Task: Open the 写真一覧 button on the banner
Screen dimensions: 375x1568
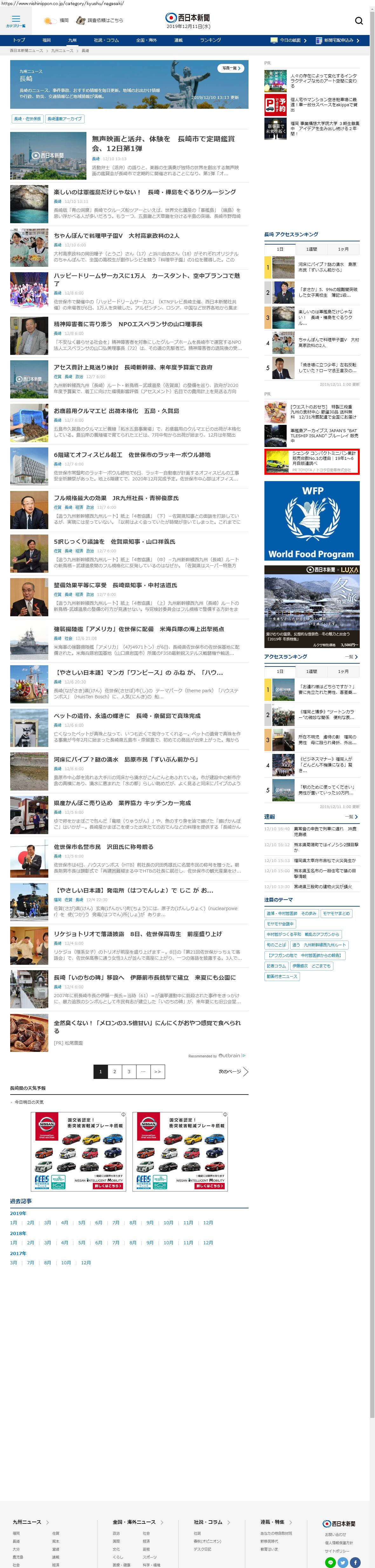Action: [x=231, y=68]
